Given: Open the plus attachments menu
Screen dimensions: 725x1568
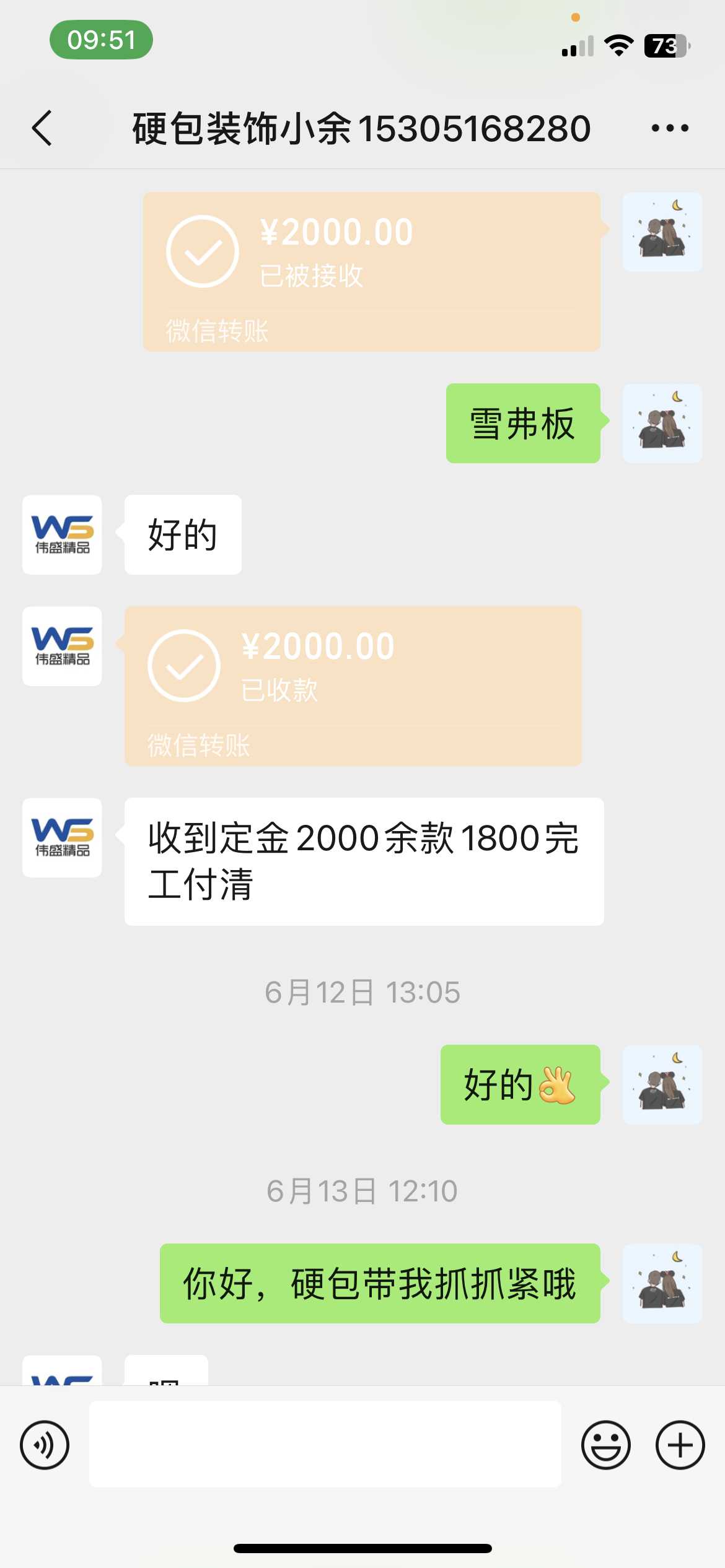Looking at the screenshot, I should point(680,1445).
